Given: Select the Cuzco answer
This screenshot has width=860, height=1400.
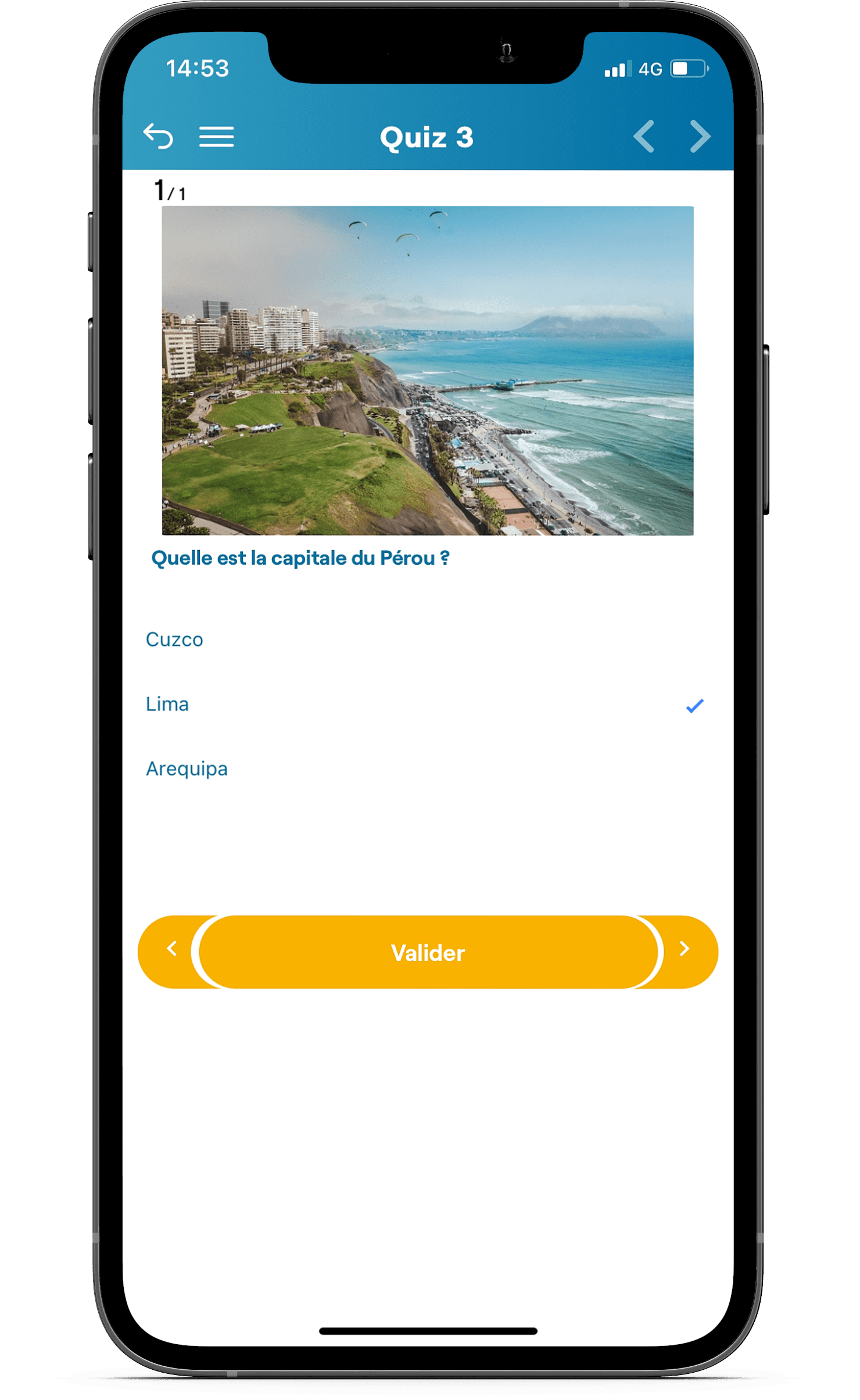Looking at the screenshot, I should click(x=174, y=640).
